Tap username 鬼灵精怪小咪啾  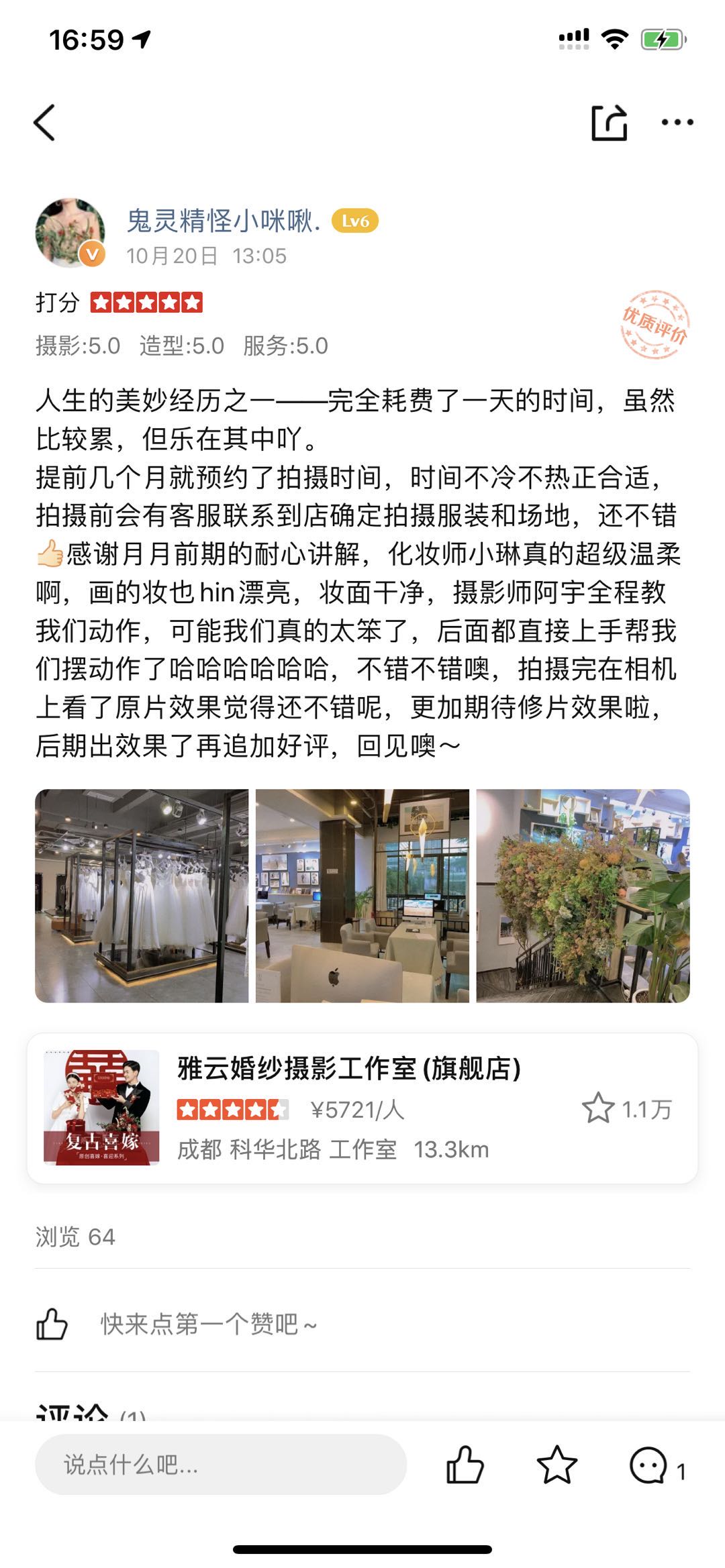tap(223, 221)
